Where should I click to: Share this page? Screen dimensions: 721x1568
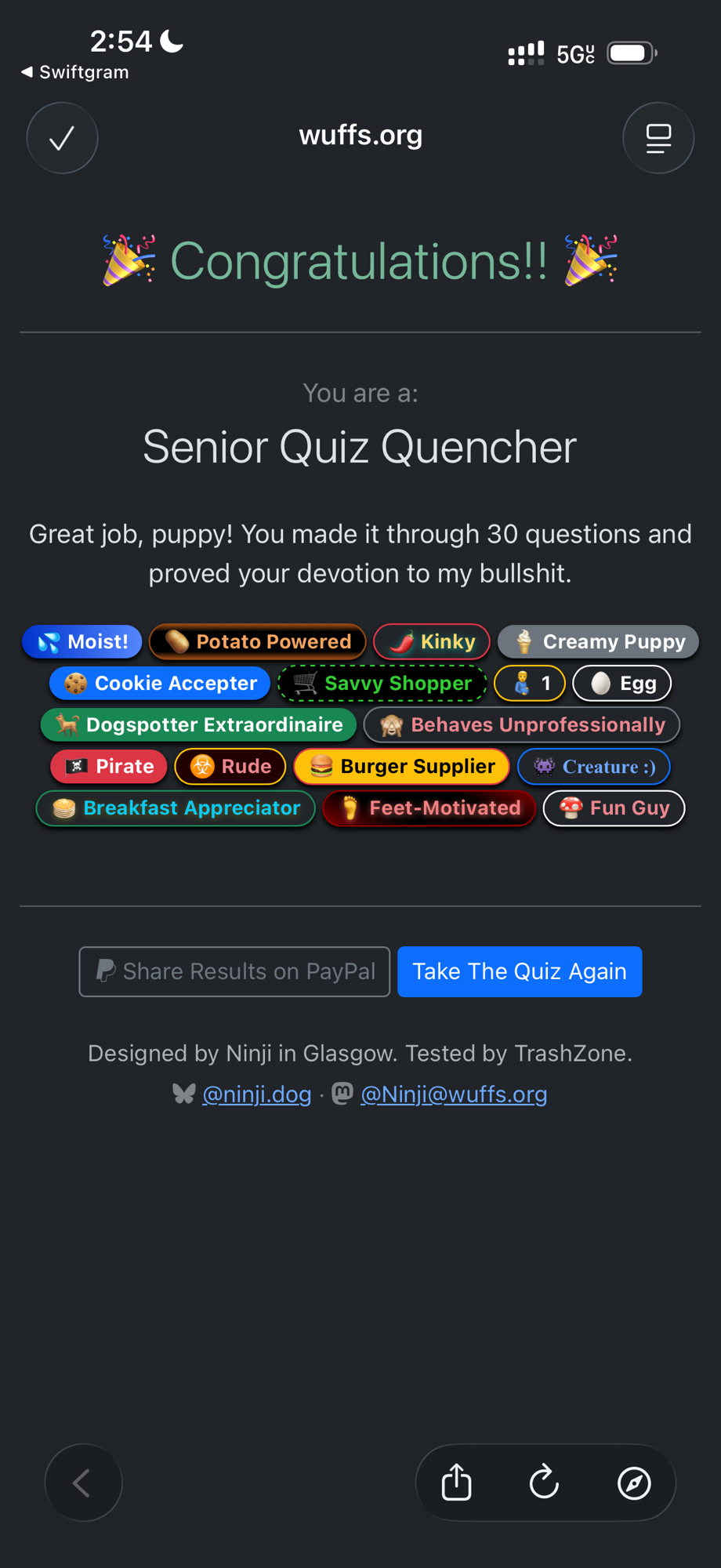(x=456, y=1483)
